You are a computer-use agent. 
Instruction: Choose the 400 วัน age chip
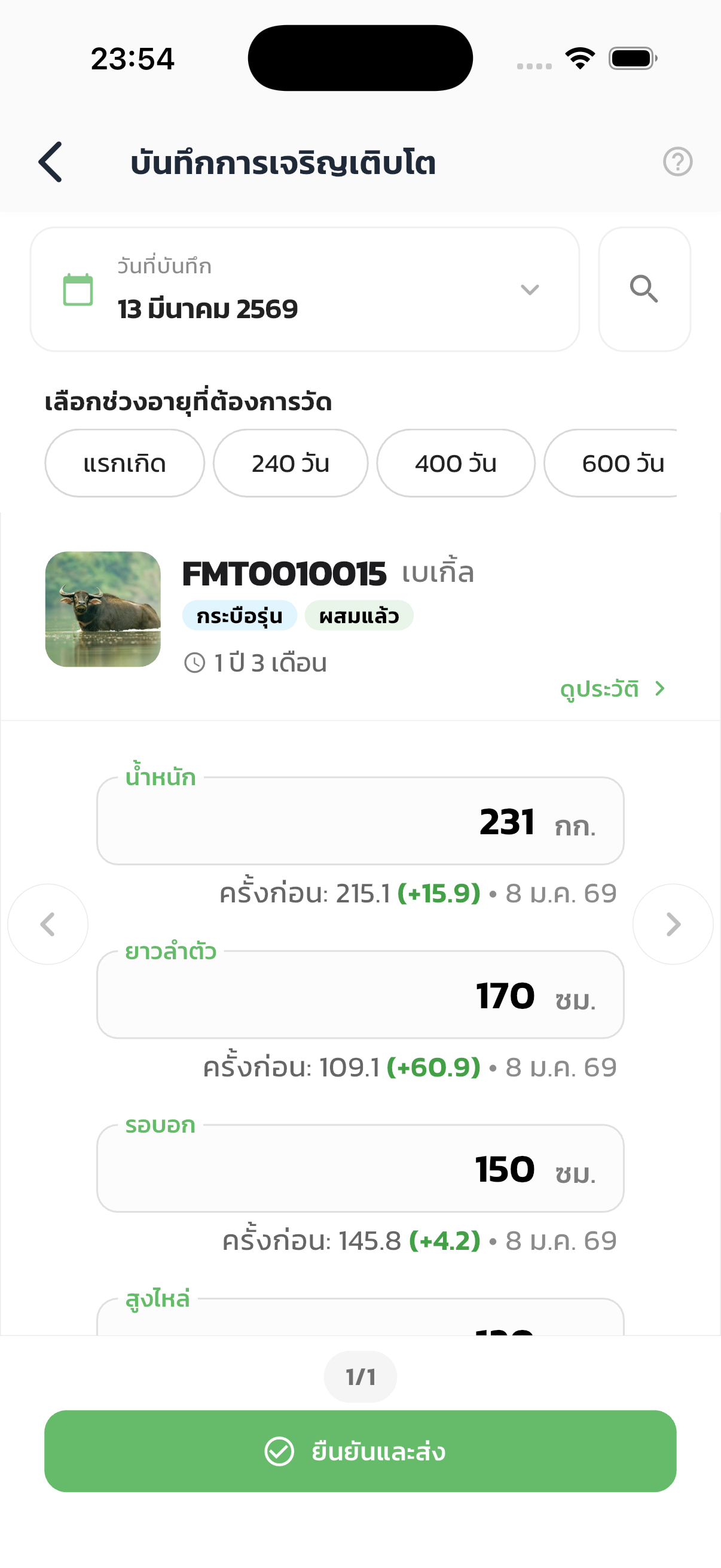[x=456, y=463]
